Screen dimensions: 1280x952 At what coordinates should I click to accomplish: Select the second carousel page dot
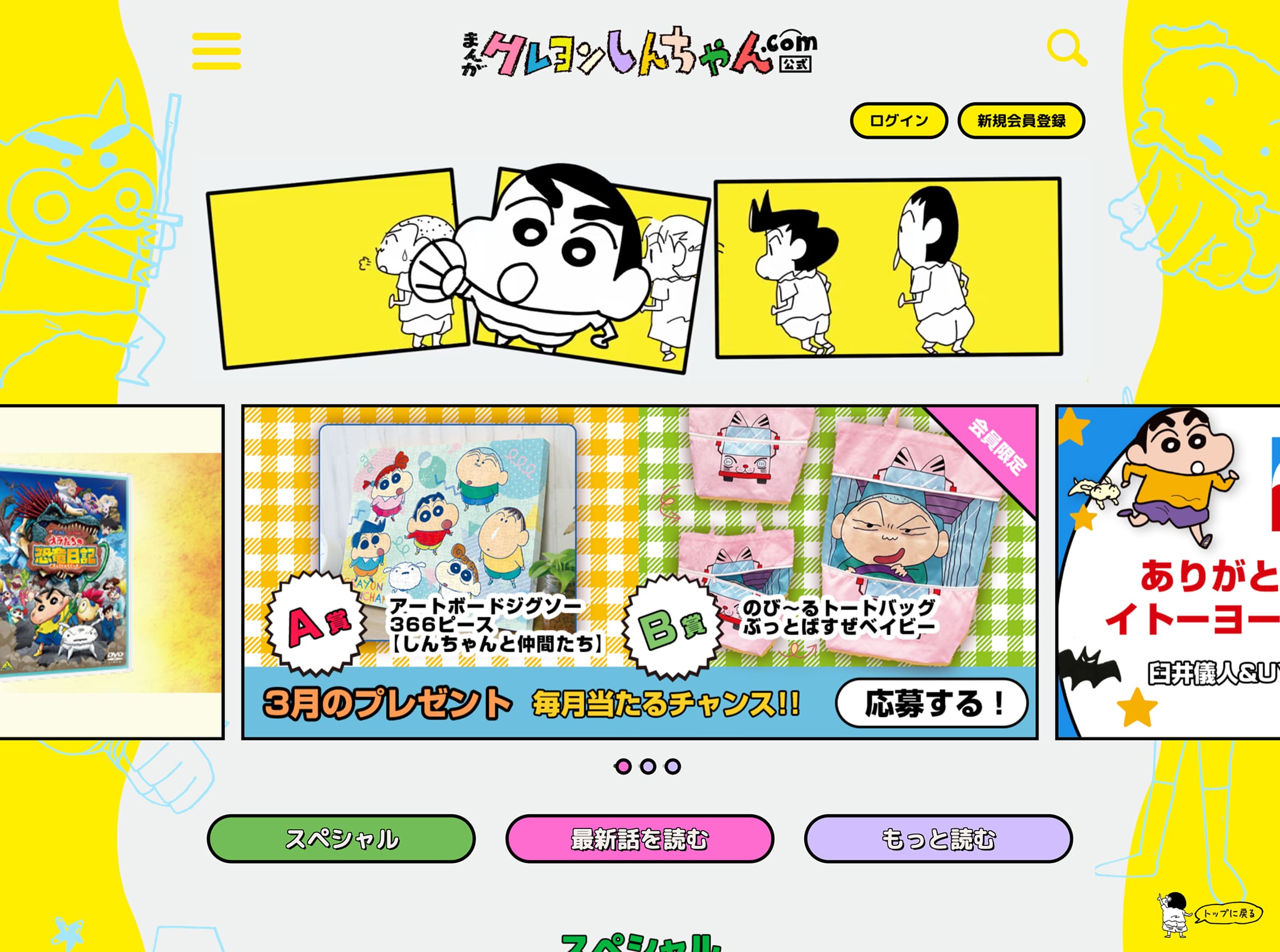click(x=648, y=767)
